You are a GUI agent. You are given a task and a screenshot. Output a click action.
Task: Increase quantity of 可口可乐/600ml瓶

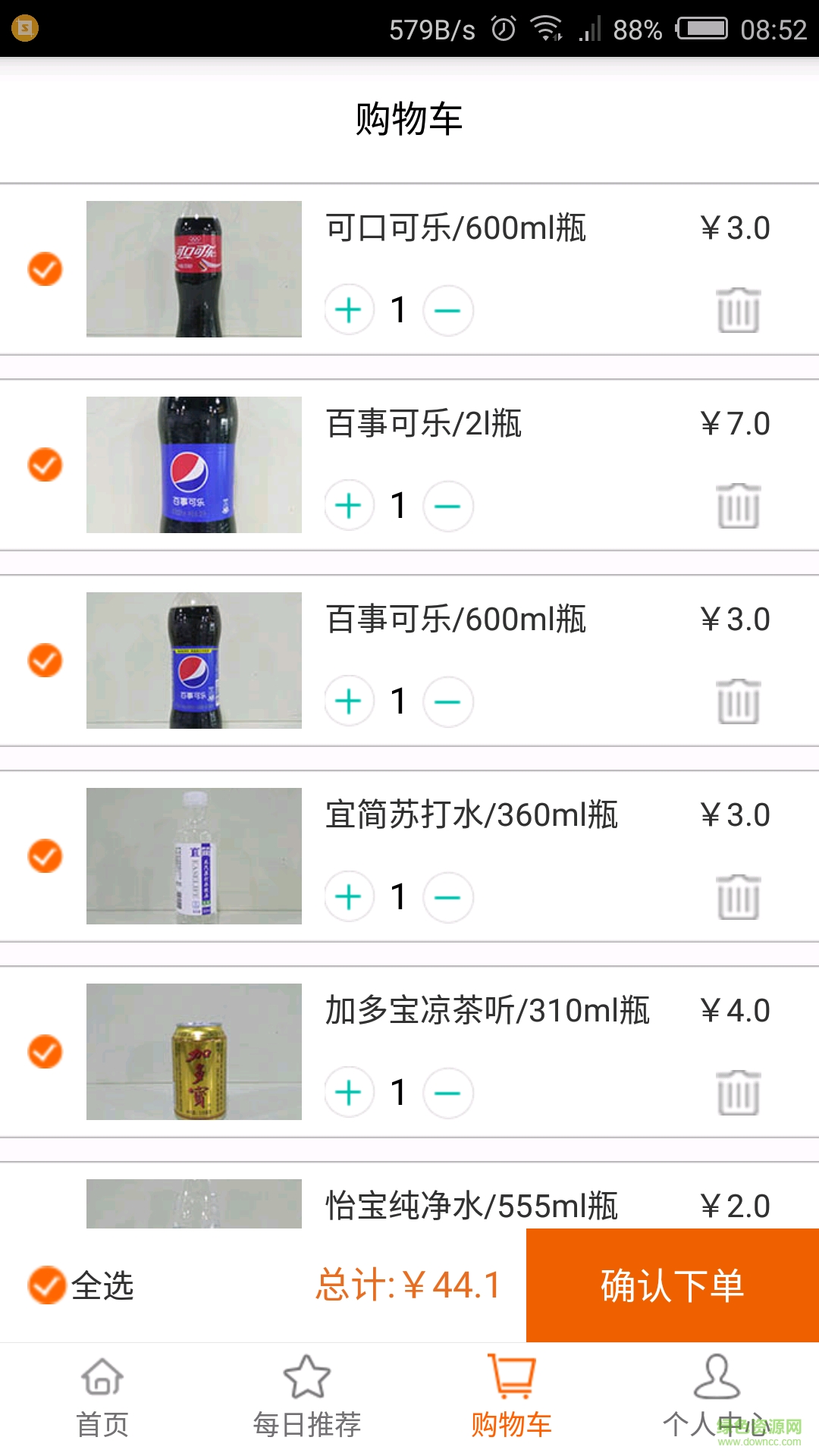click(x=349, y=309)
